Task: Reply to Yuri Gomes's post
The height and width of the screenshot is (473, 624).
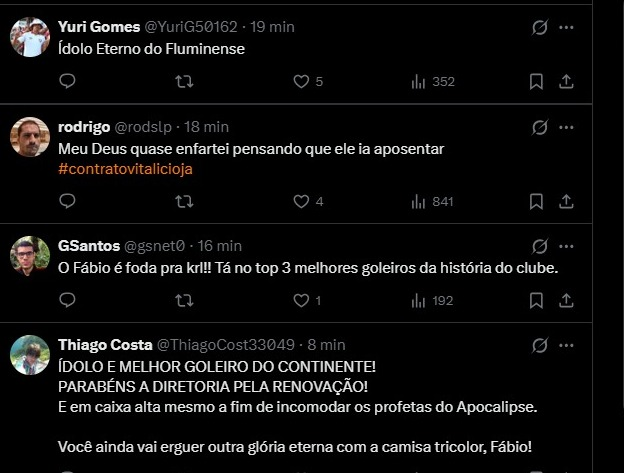Action: [67, 82]
